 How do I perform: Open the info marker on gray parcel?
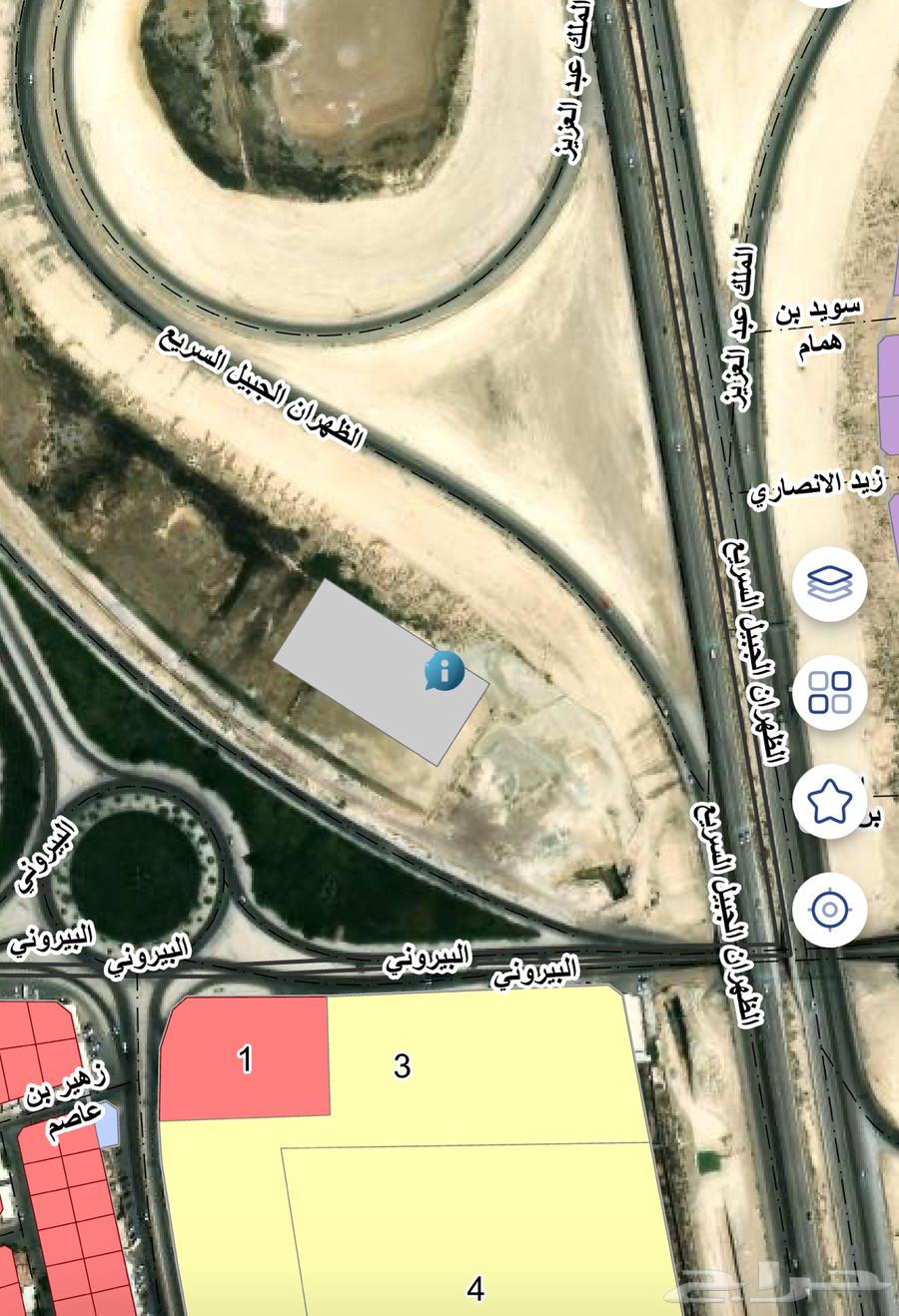pos(444,671)
